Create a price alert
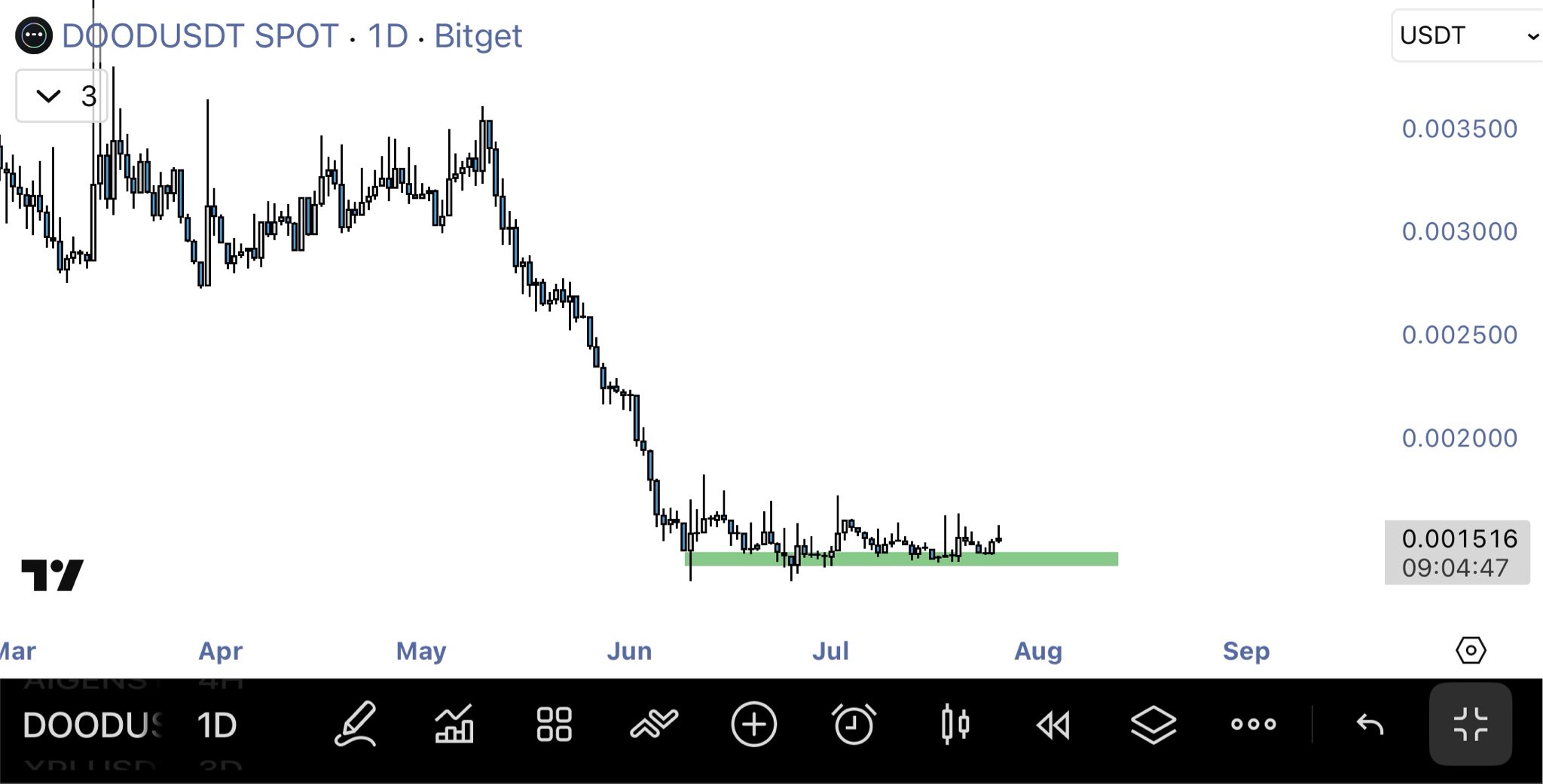The image size is (1543, 784). (x=854, y=725)
